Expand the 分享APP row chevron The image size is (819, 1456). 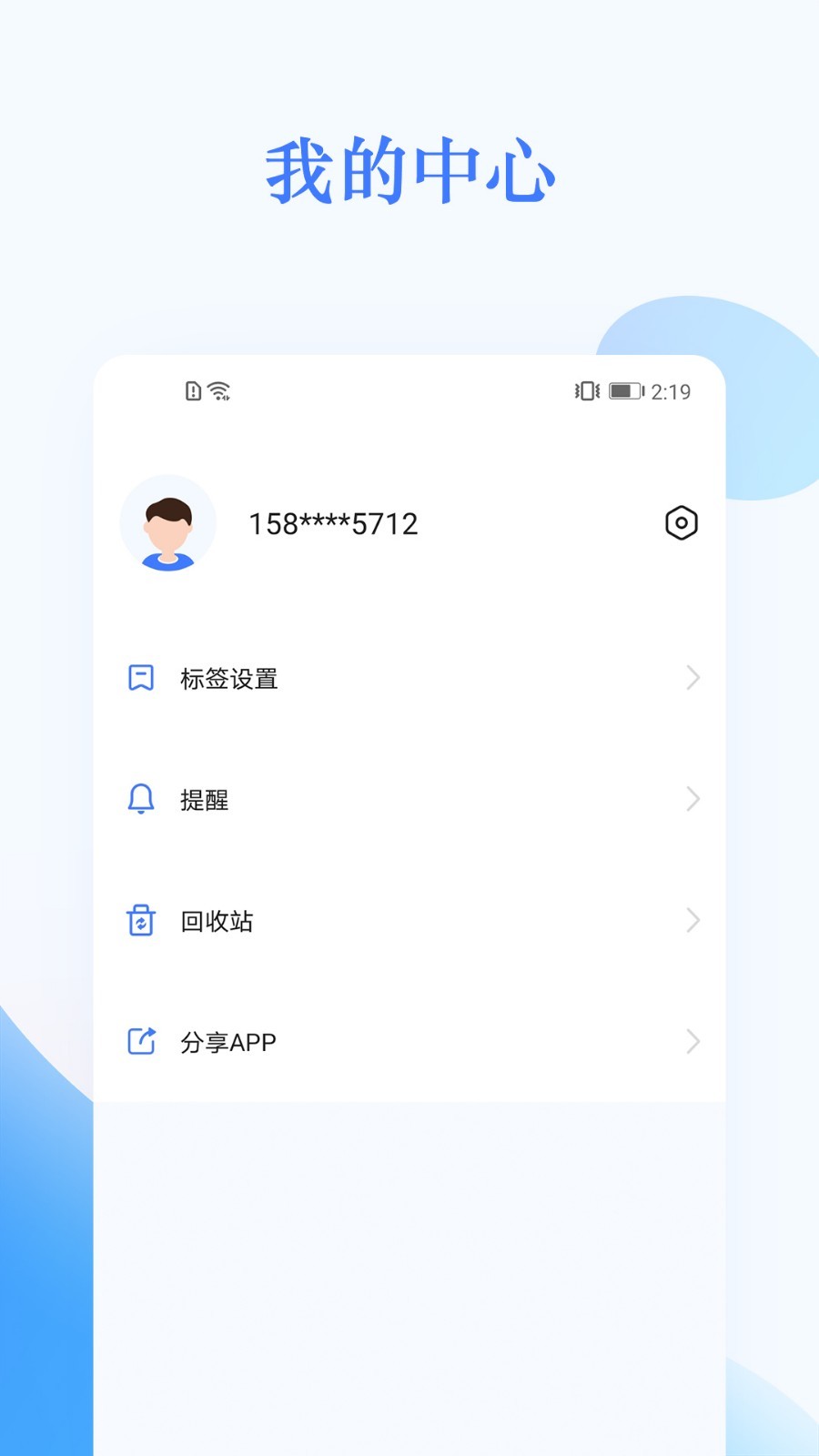coord(692,1042)
